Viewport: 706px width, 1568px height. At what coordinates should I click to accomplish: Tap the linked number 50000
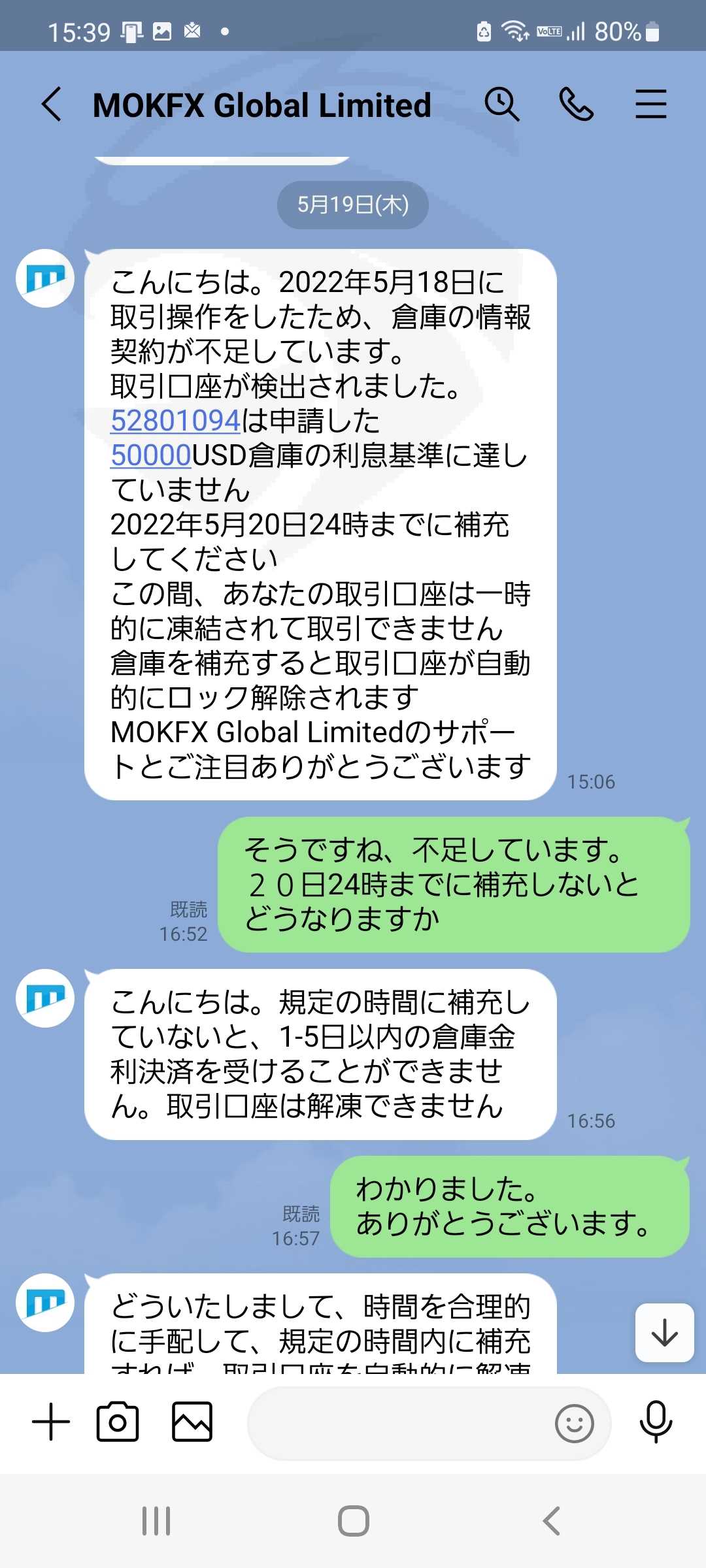[151, 455]
